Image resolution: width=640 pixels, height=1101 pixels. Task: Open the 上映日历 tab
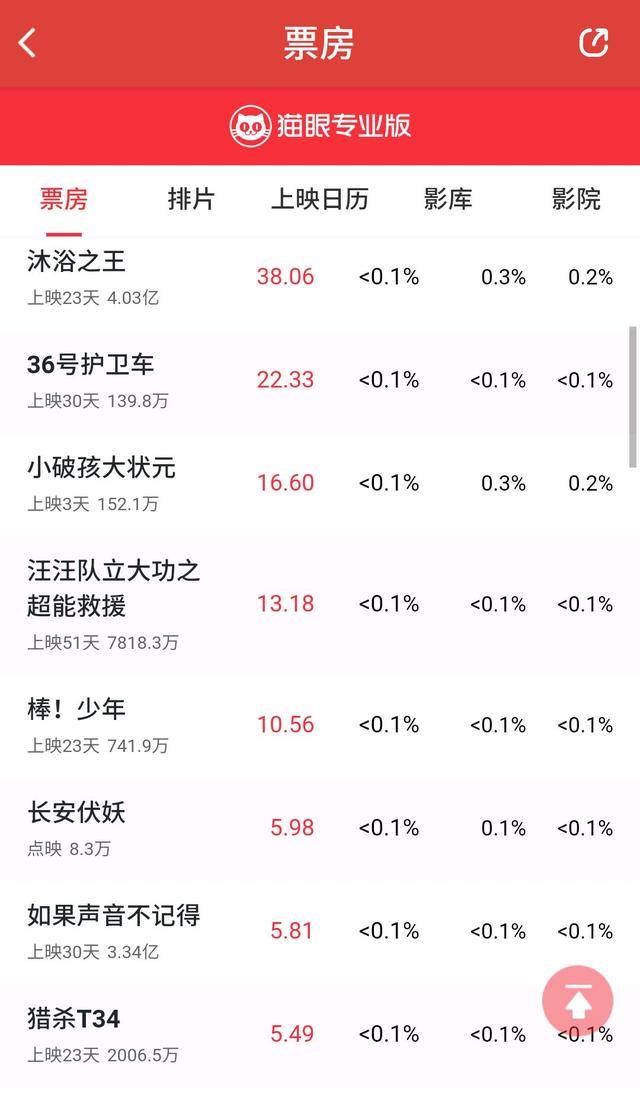pos(320,199)
